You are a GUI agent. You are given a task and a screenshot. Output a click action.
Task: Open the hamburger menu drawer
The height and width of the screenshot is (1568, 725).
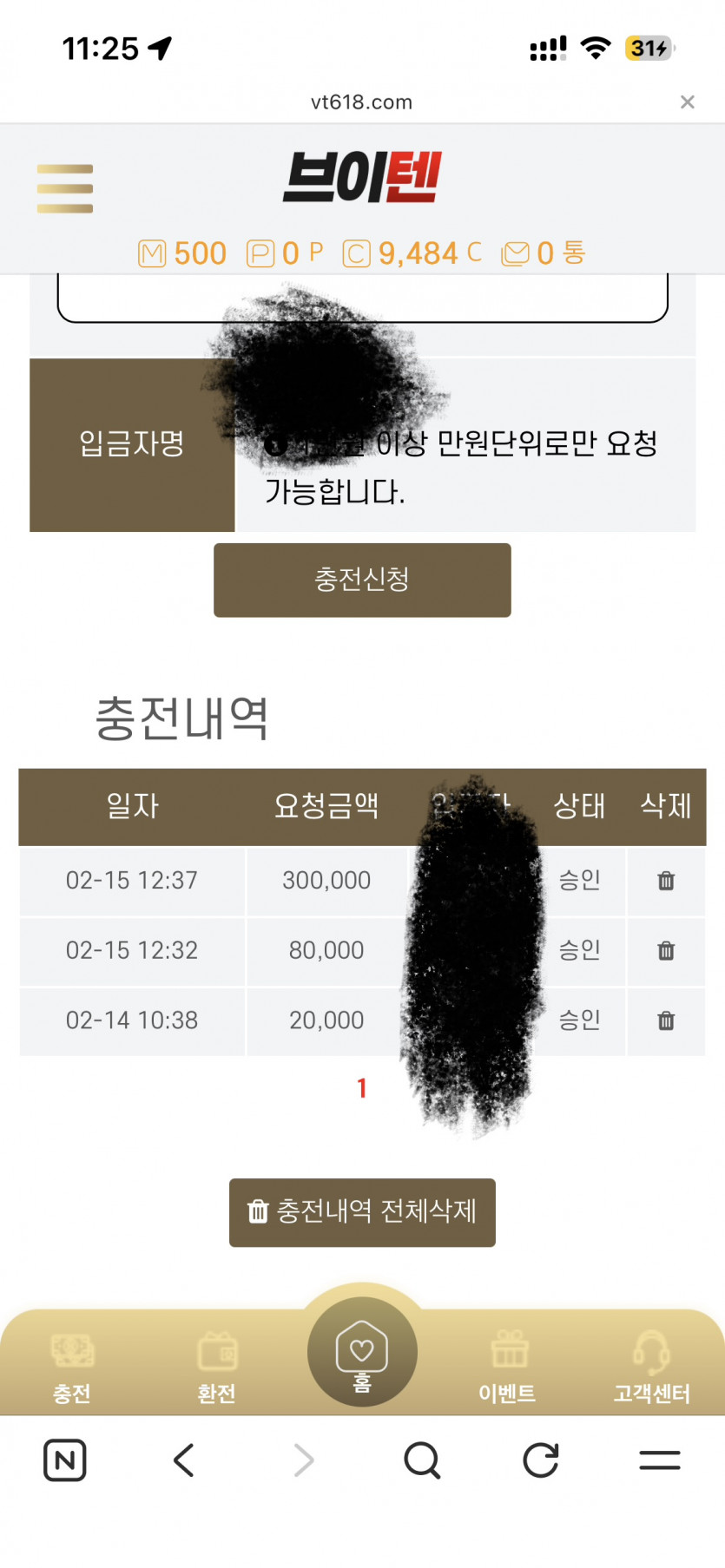(65, 188)
